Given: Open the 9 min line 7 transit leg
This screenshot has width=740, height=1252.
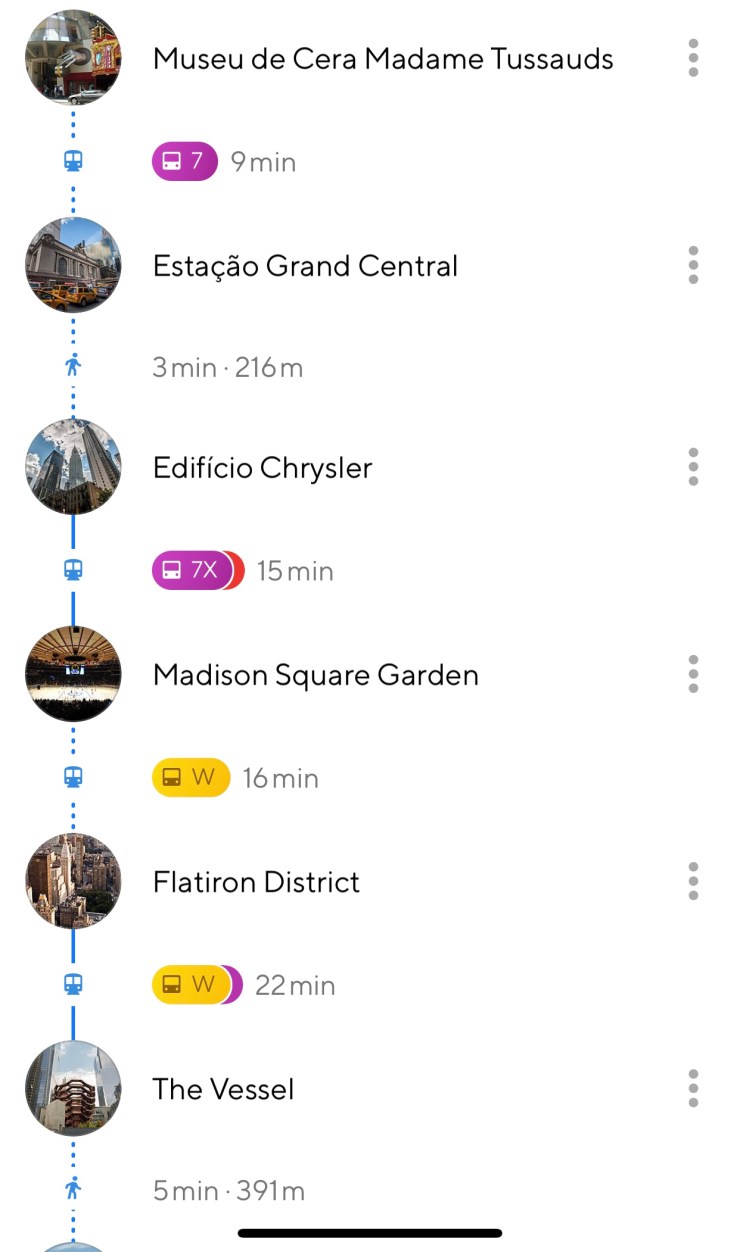Looking at the screenshot, I should tap(224, 161).
